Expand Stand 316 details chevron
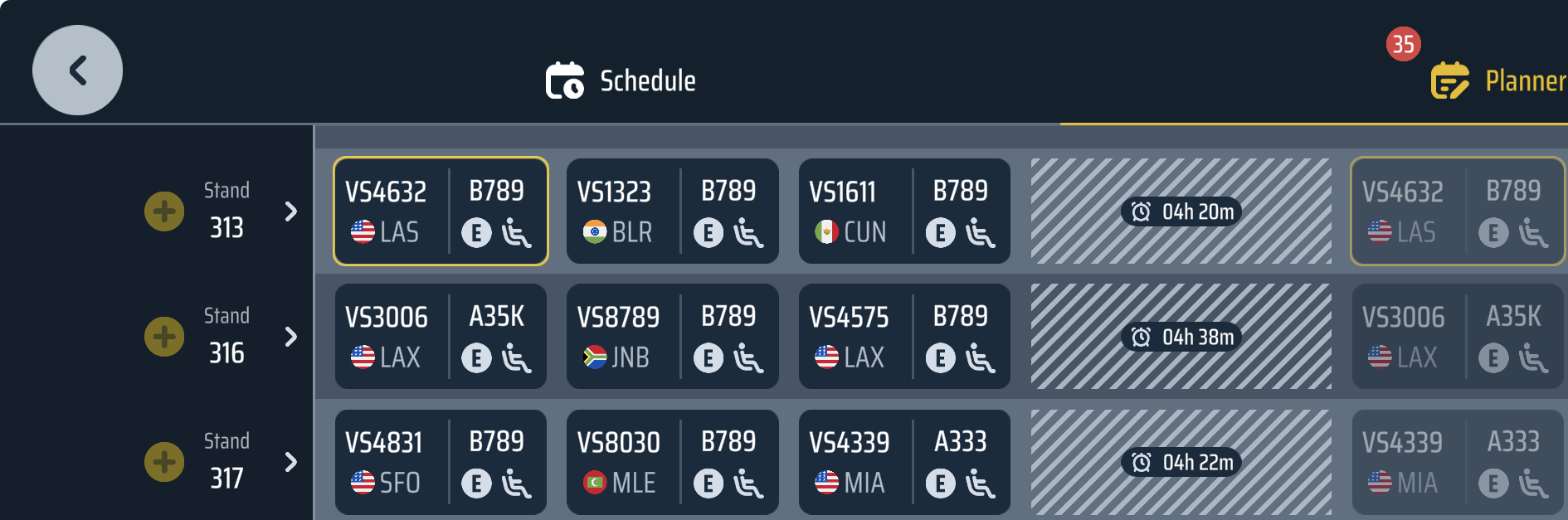 [290, 337]
